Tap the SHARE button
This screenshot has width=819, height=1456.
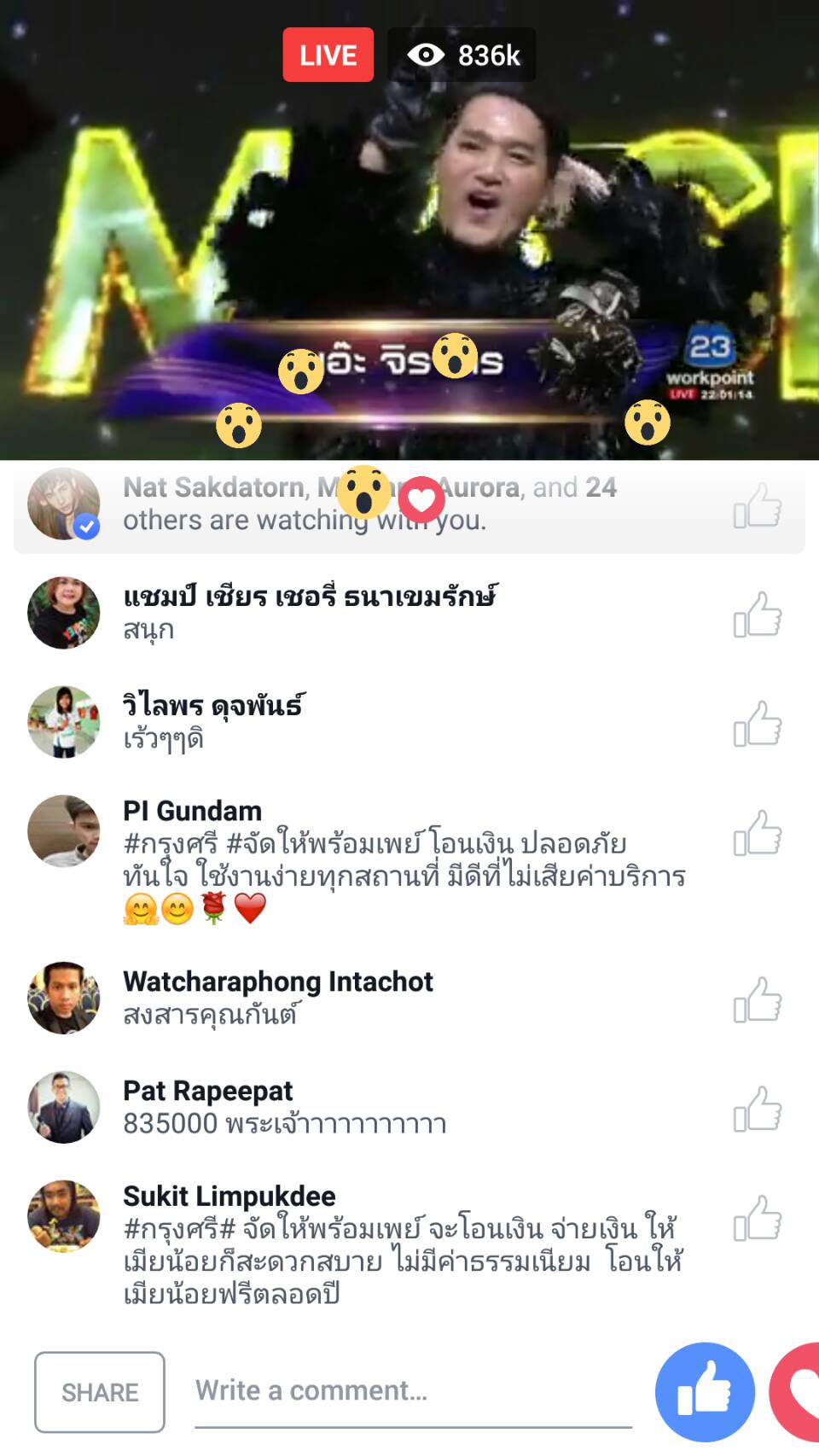pos(100,1392)
